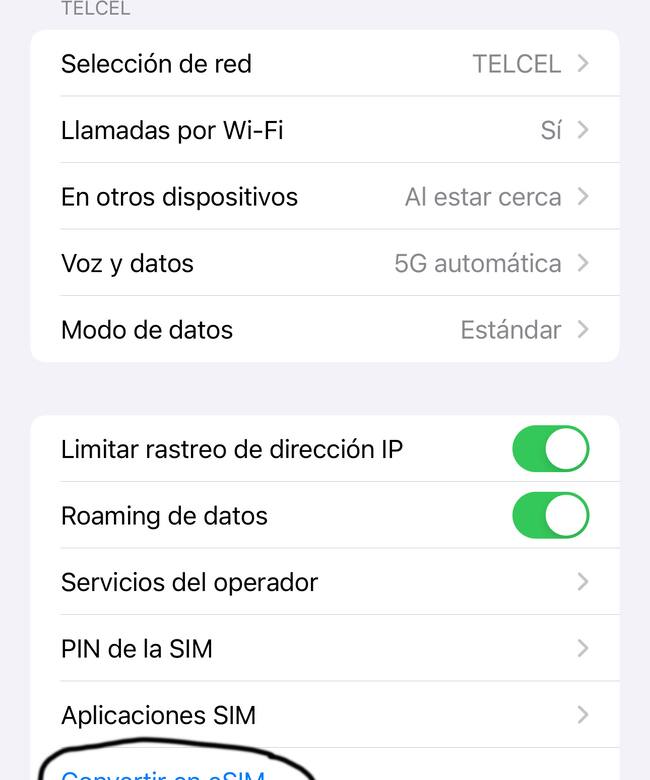This screenshot has height=780, width=650.
Task: Open En otros dispositivos option
Action: click(x=324, y=197)
